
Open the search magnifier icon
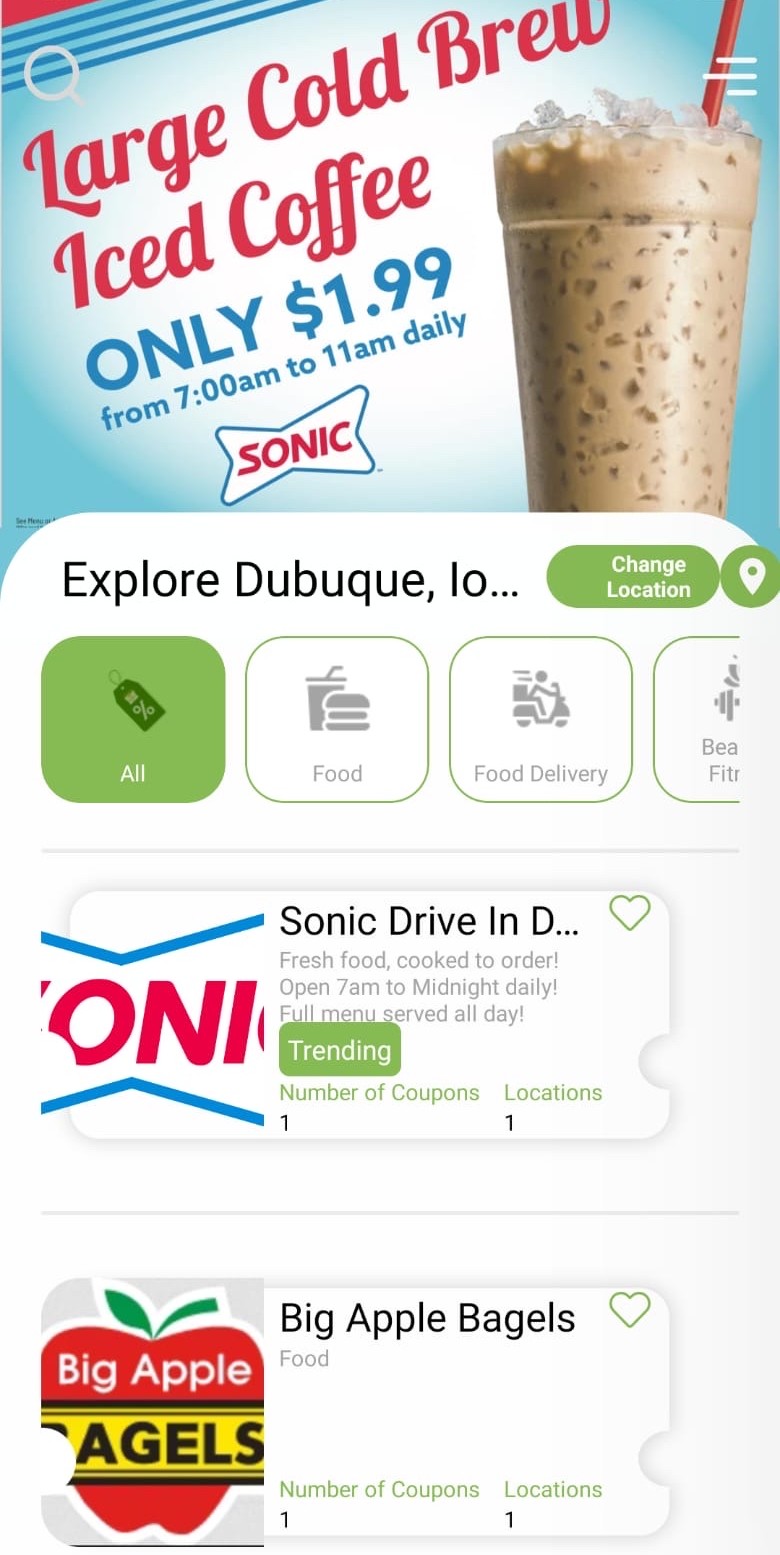[x=52, y=74]
